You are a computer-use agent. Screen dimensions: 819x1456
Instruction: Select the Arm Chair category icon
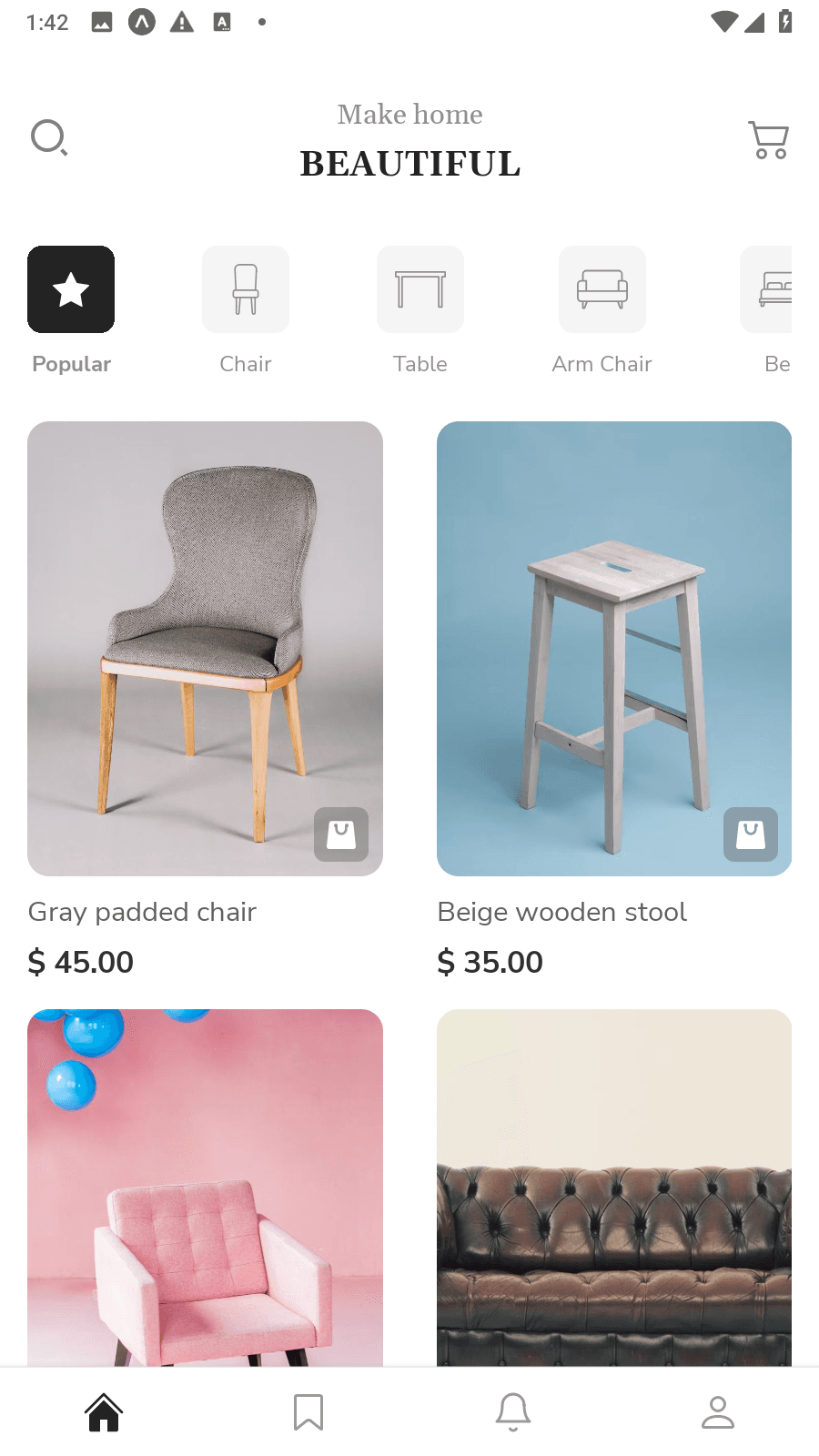602,289
